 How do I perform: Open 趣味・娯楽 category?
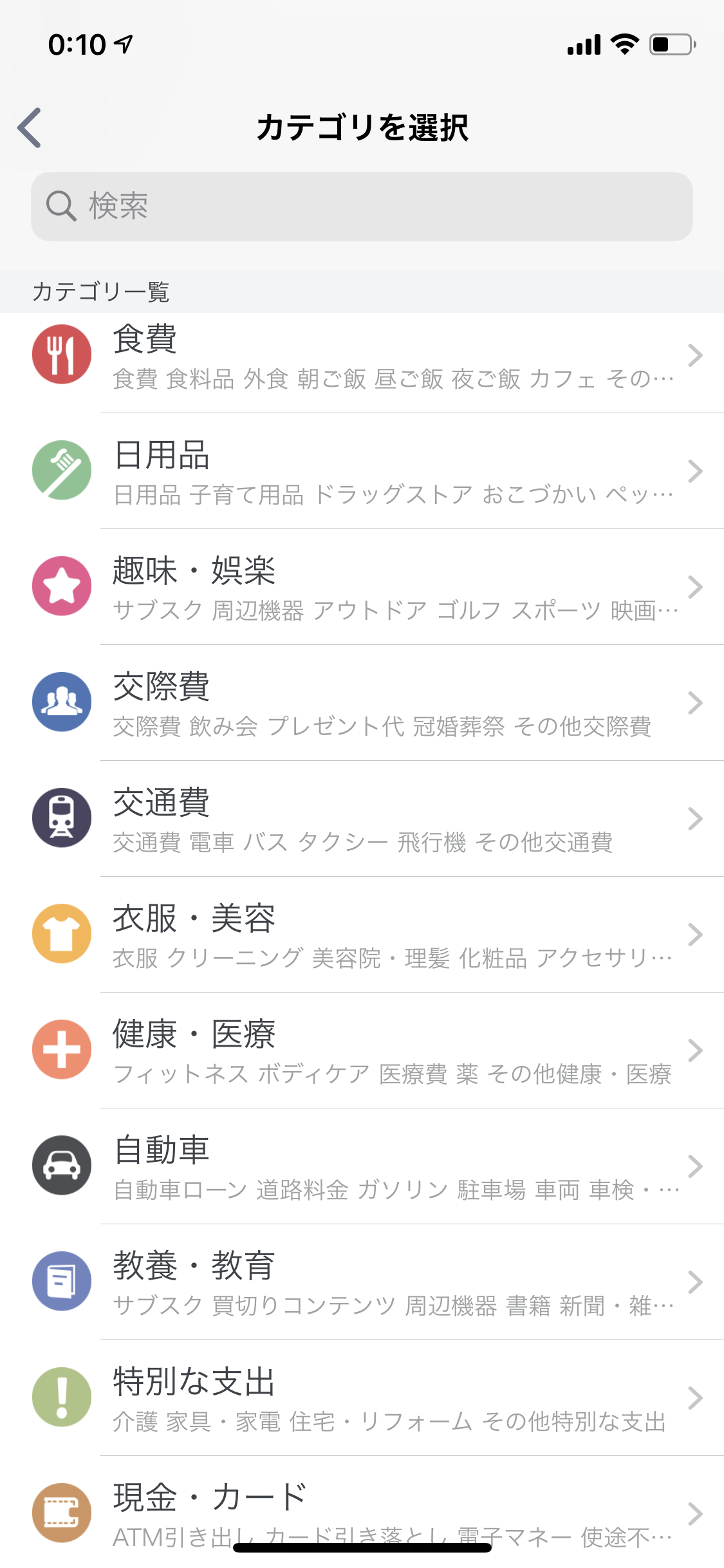pos(362,587)
